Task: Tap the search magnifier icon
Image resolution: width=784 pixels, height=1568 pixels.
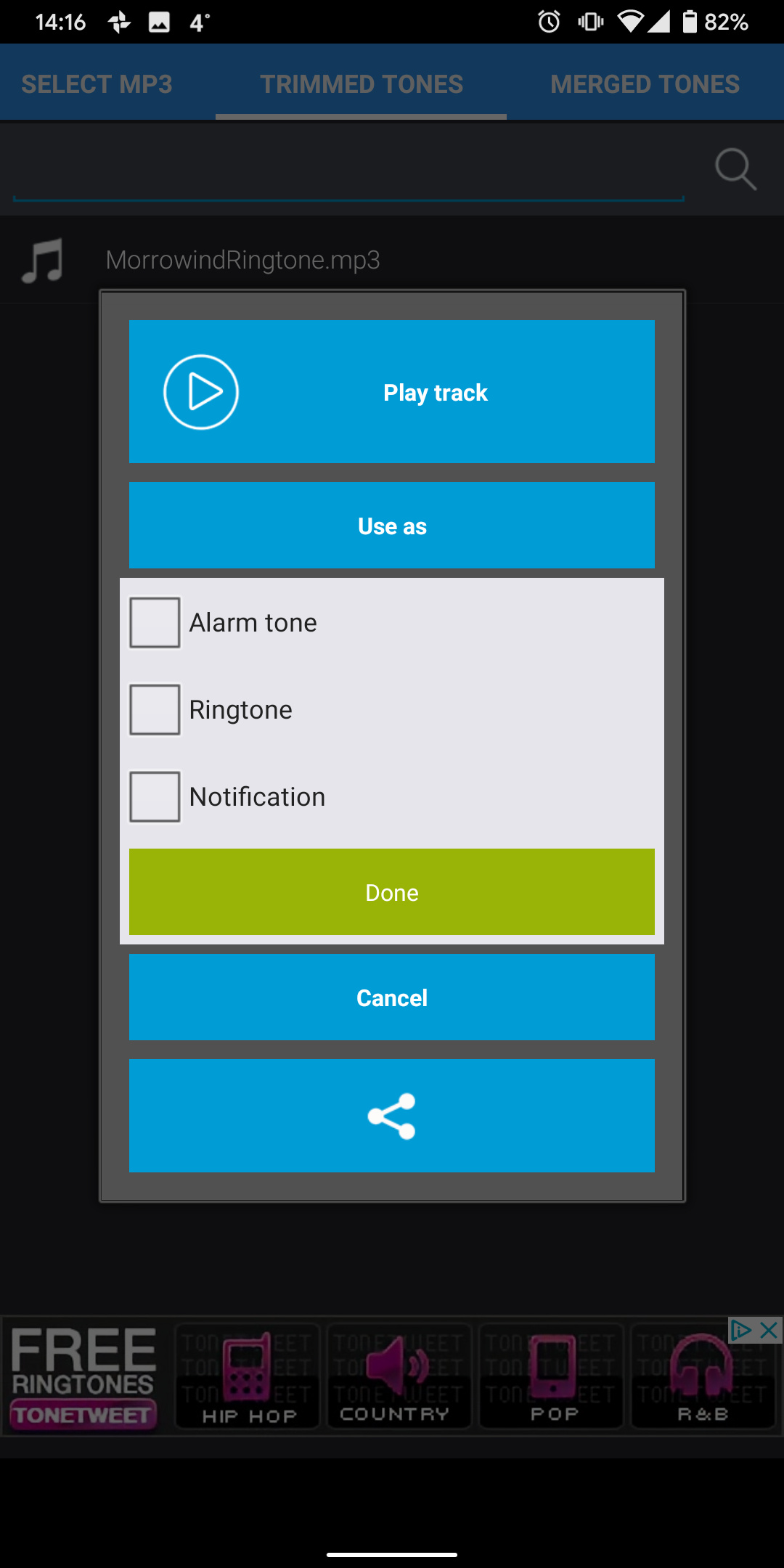Action: coord(735,169)
